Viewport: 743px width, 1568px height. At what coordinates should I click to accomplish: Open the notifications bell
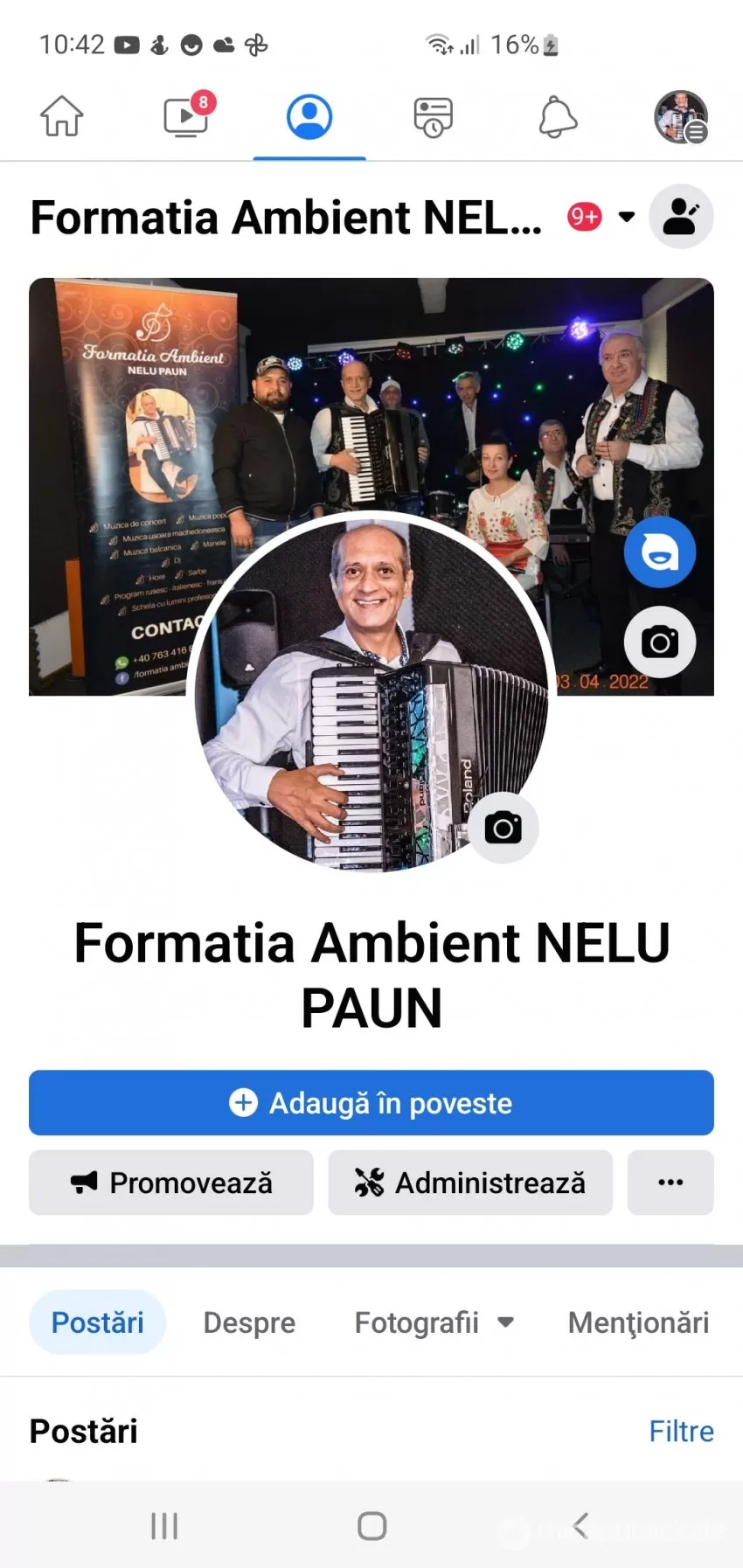pos(558,116)
